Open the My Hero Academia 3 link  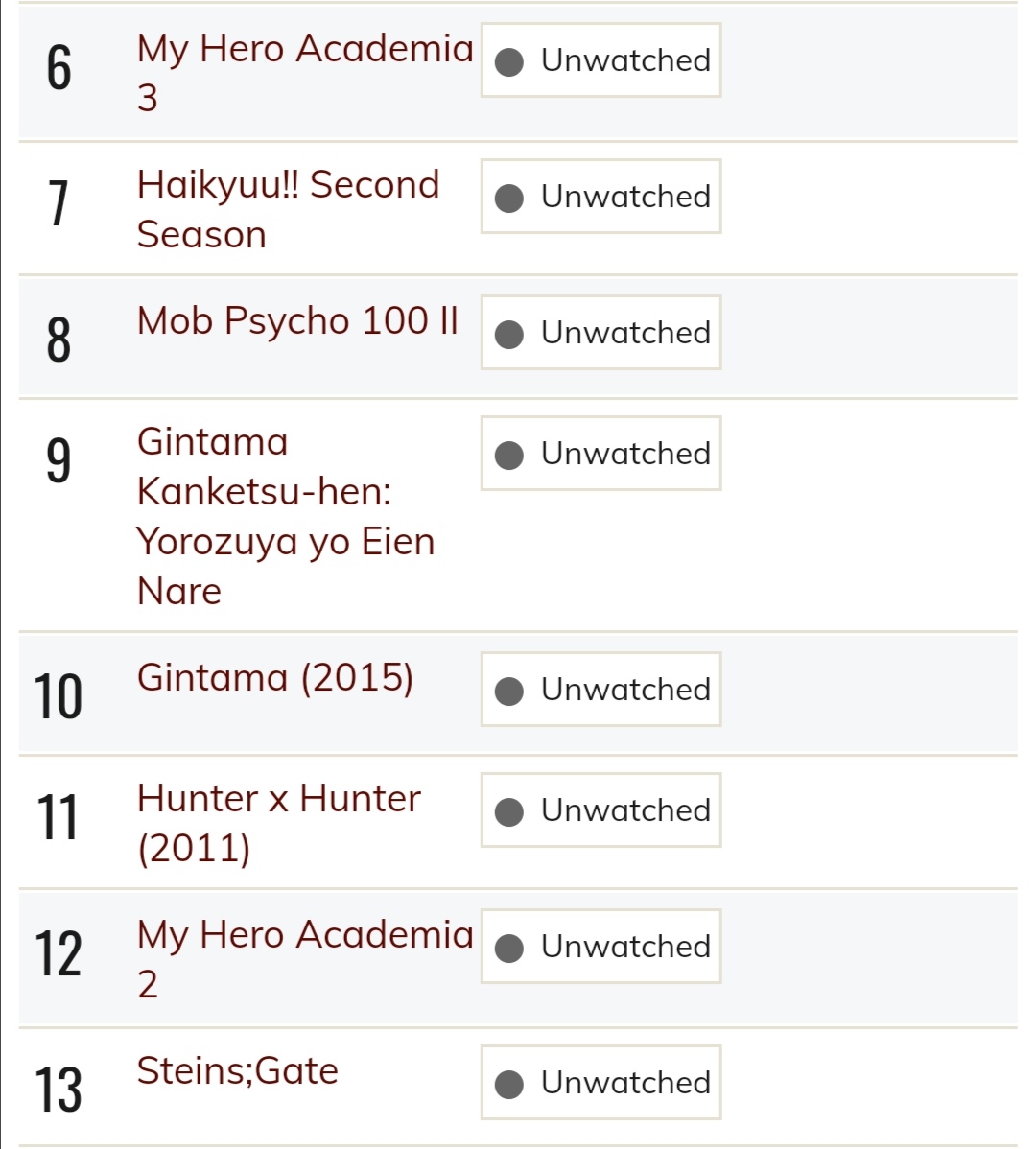point(304,50)
